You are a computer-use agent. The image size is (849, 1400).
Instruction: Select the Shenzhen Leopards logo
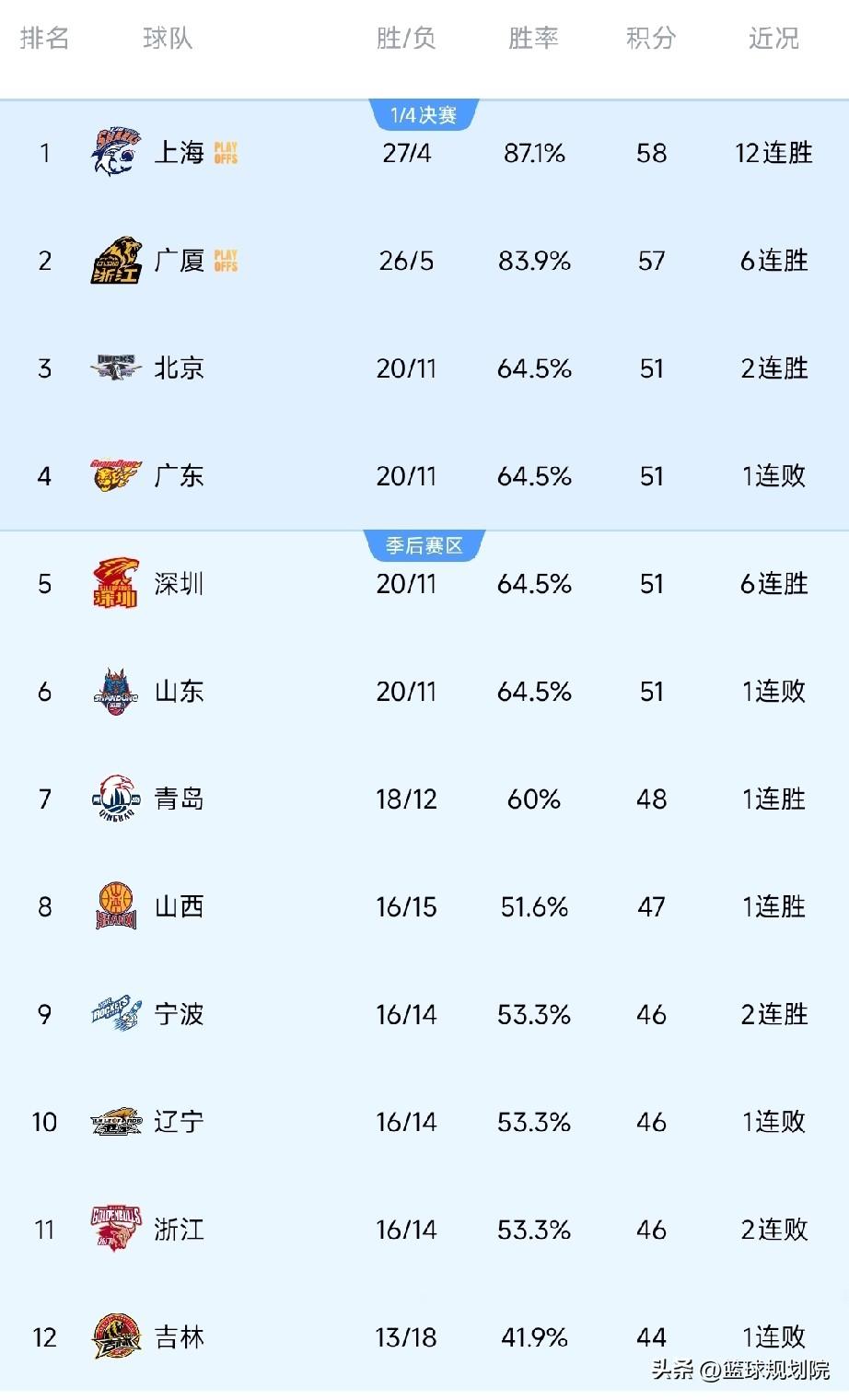click(x=114, y=584)
